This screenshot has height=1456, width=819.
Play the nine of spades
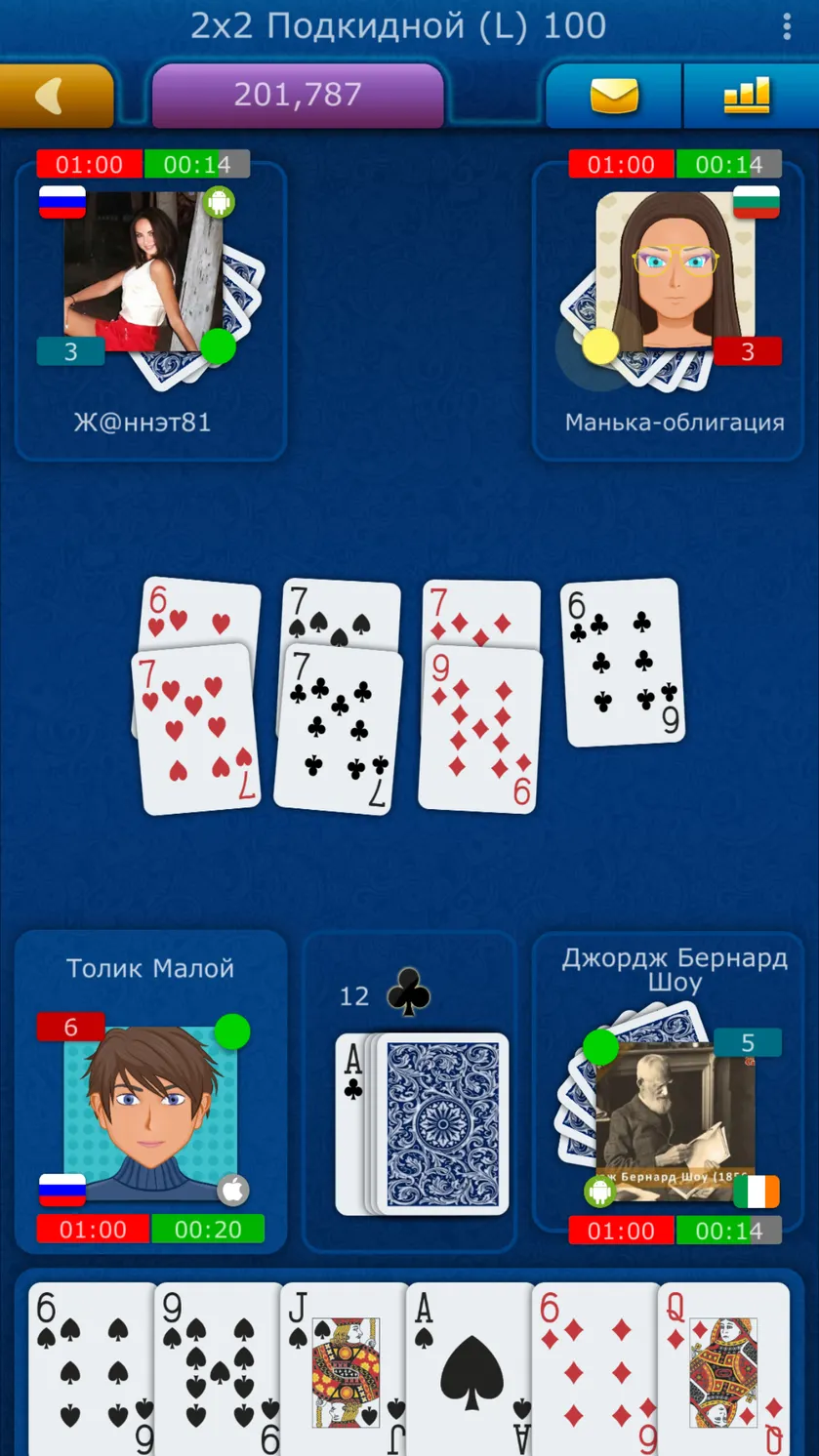(x=218, y=1369)
